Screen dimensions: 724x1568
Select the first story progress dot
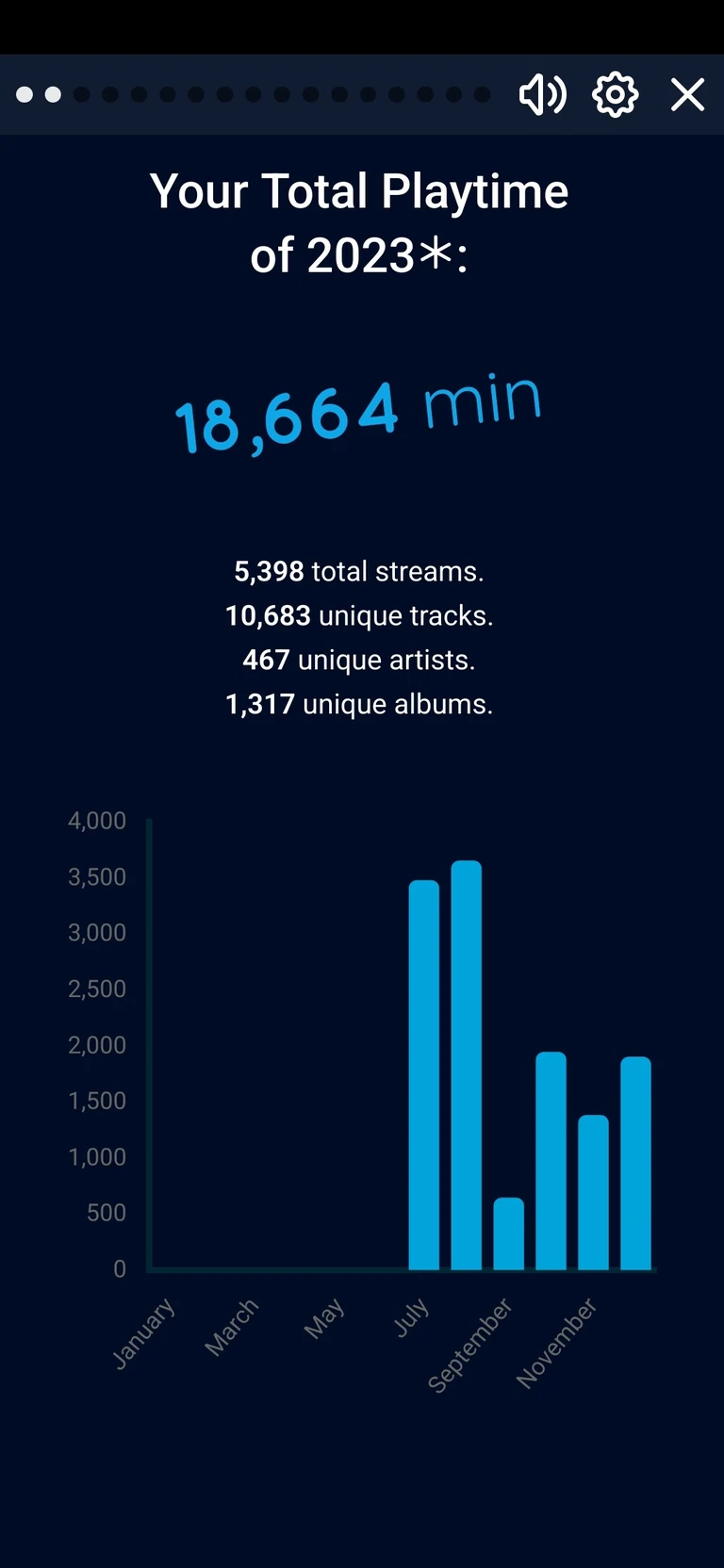click(x=24, y=94)
